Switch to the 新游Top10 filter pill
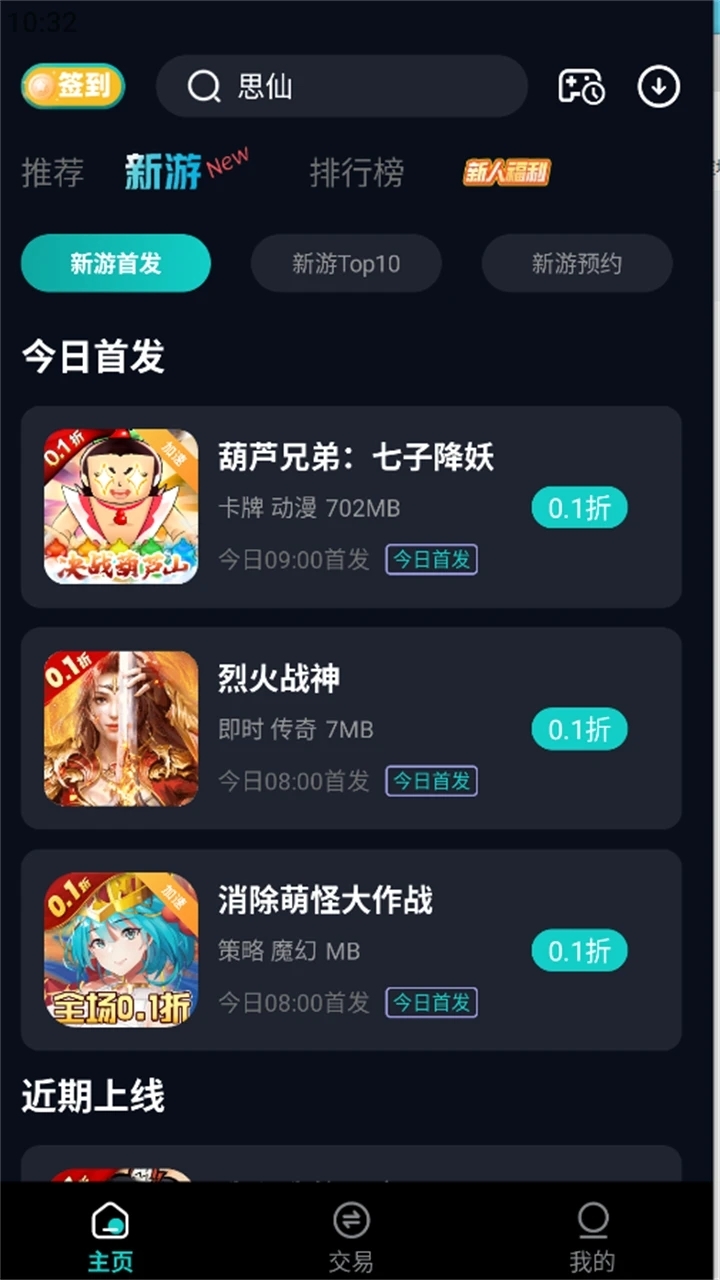 point(346,263)
